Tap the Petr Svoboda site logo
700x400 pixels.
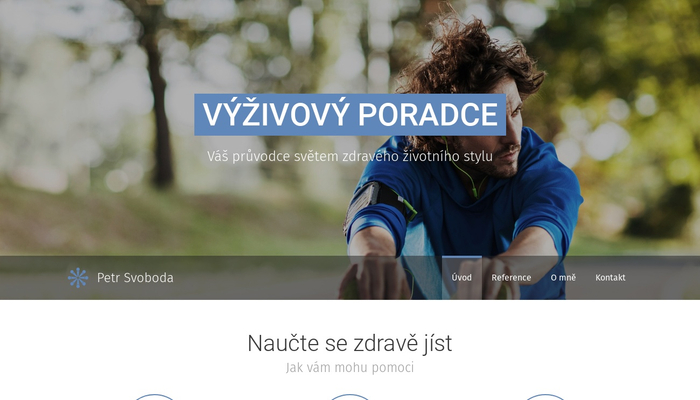tap(120, 278)
